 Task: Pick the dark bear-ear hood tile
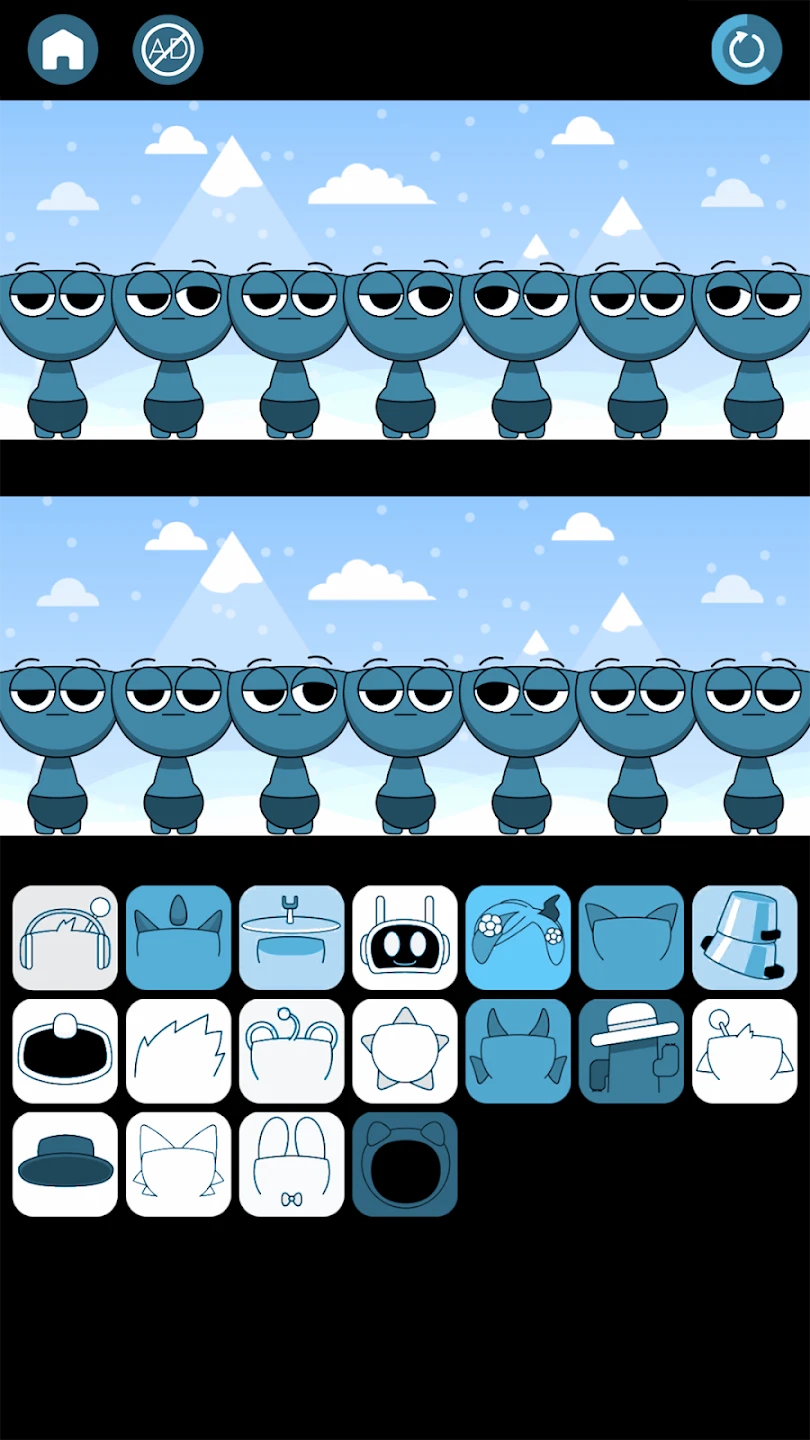[x=405, y=1164]
